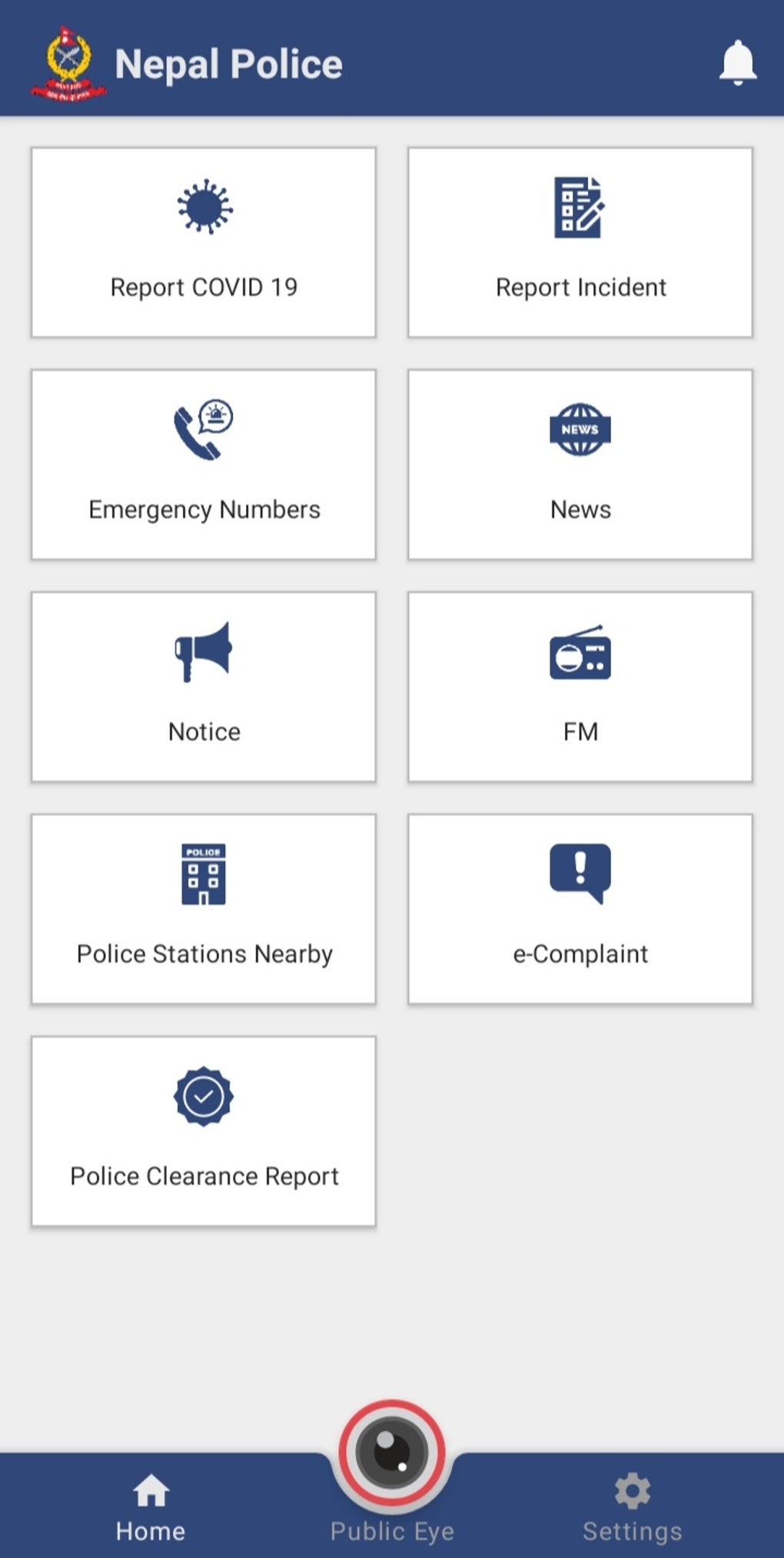
Task: Open the e-Complaint card
Action: click(x=580, y=909)
